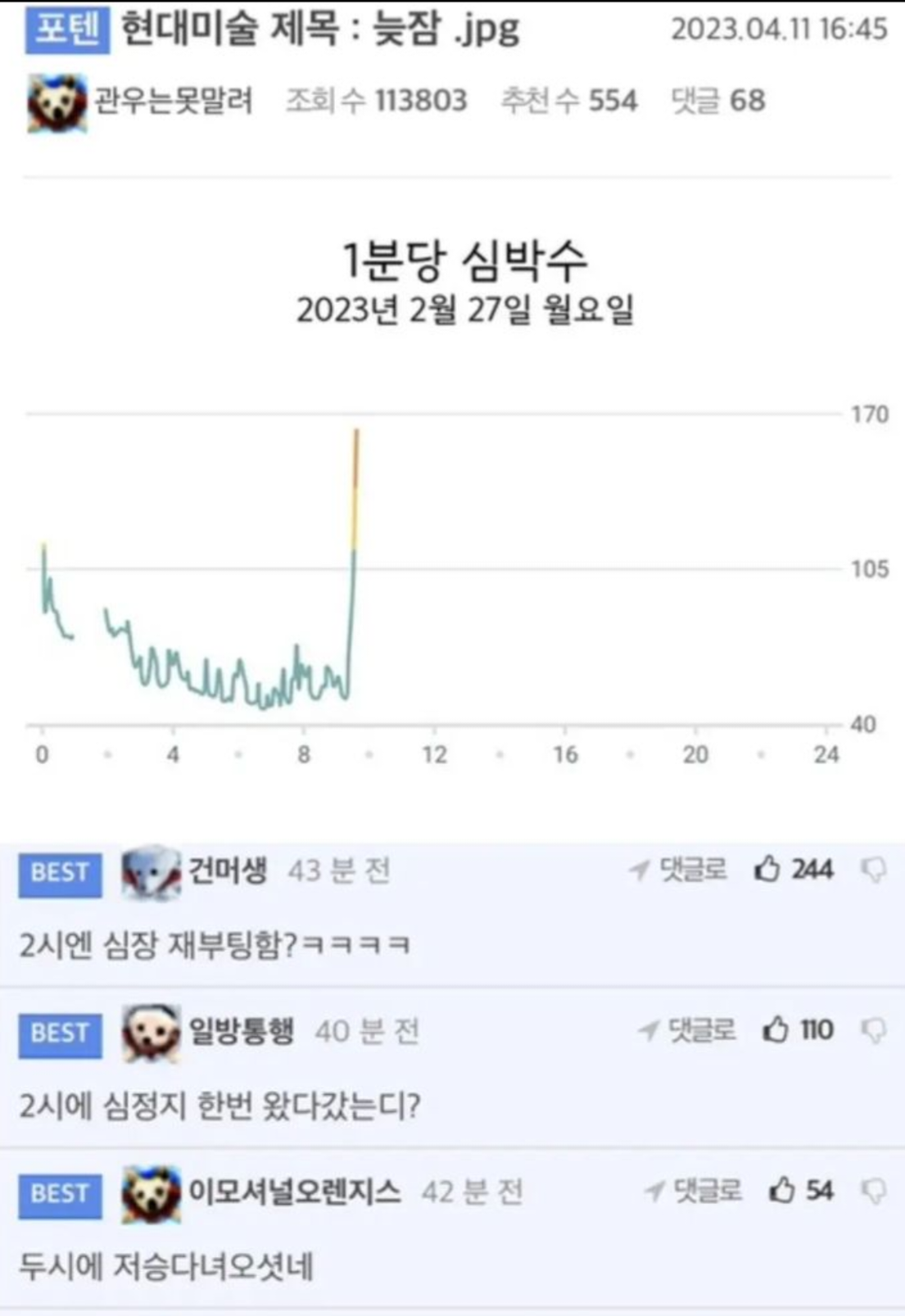Jump to 건머생's comment via 댓글로
Screen dimensions: 905x1316
coord(677,869)
